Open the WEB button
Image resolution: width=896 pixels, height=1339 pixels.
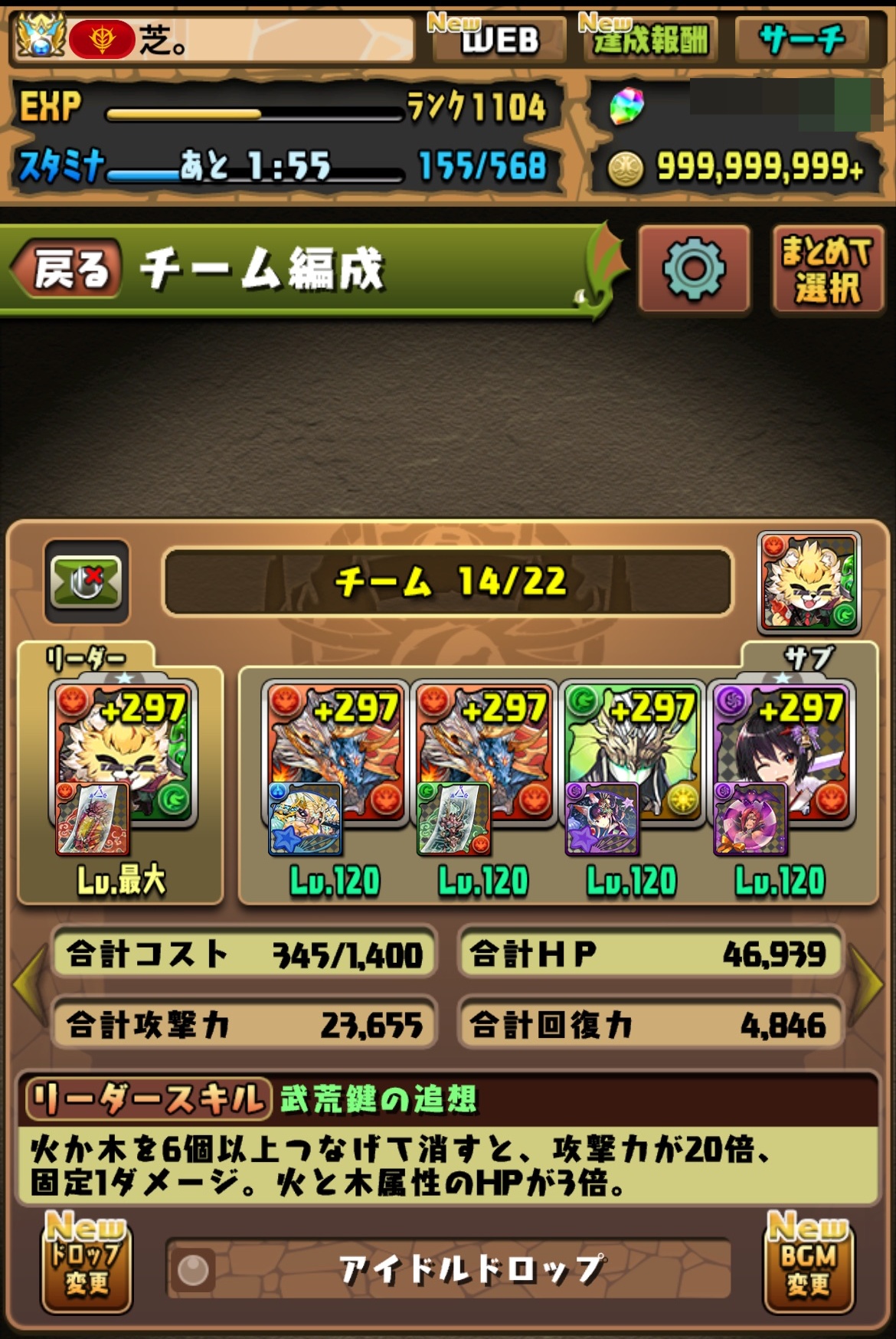[x=498, y=38]
